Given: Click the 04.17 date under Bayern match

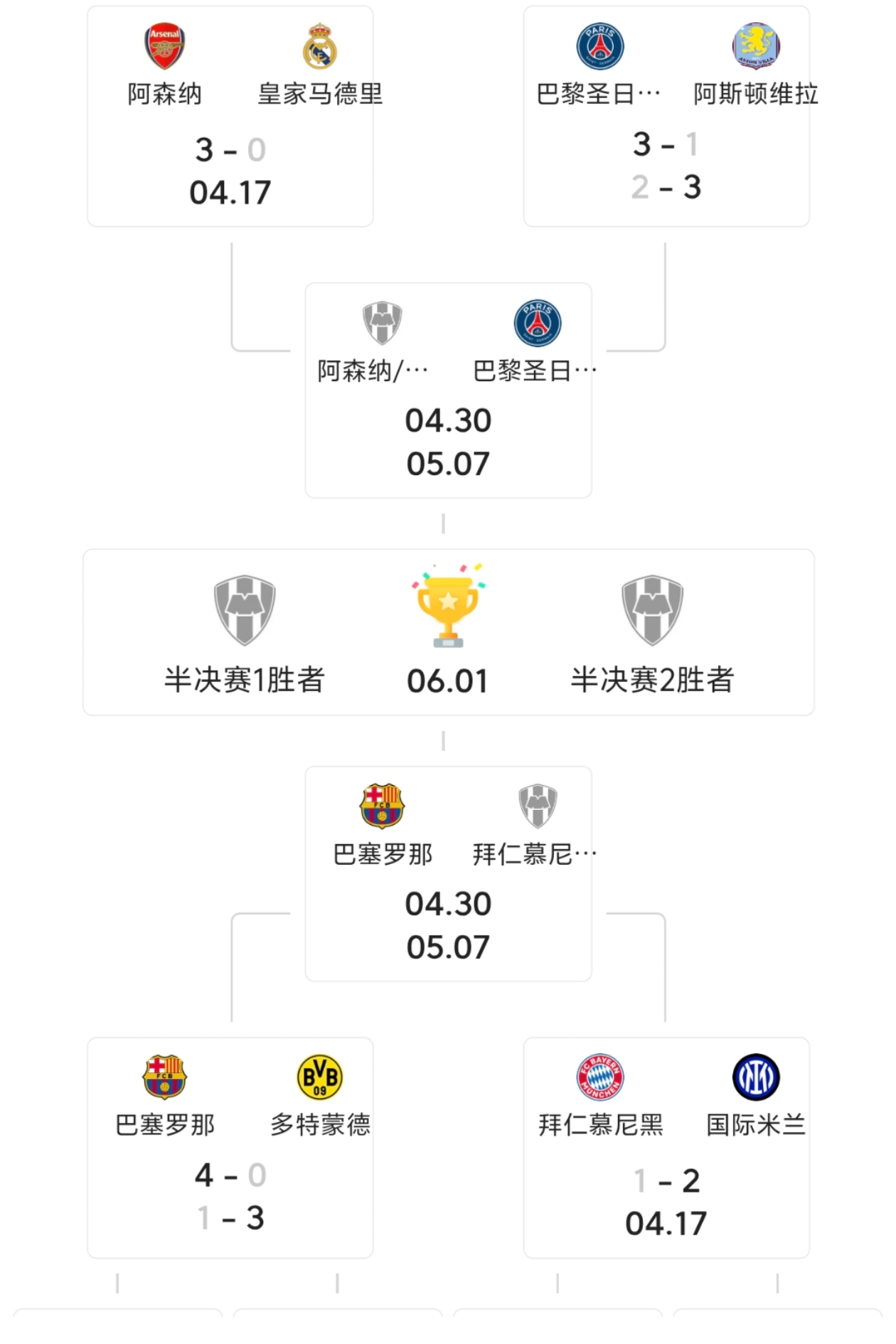Looking at the screenshot, I should 667,1222.
